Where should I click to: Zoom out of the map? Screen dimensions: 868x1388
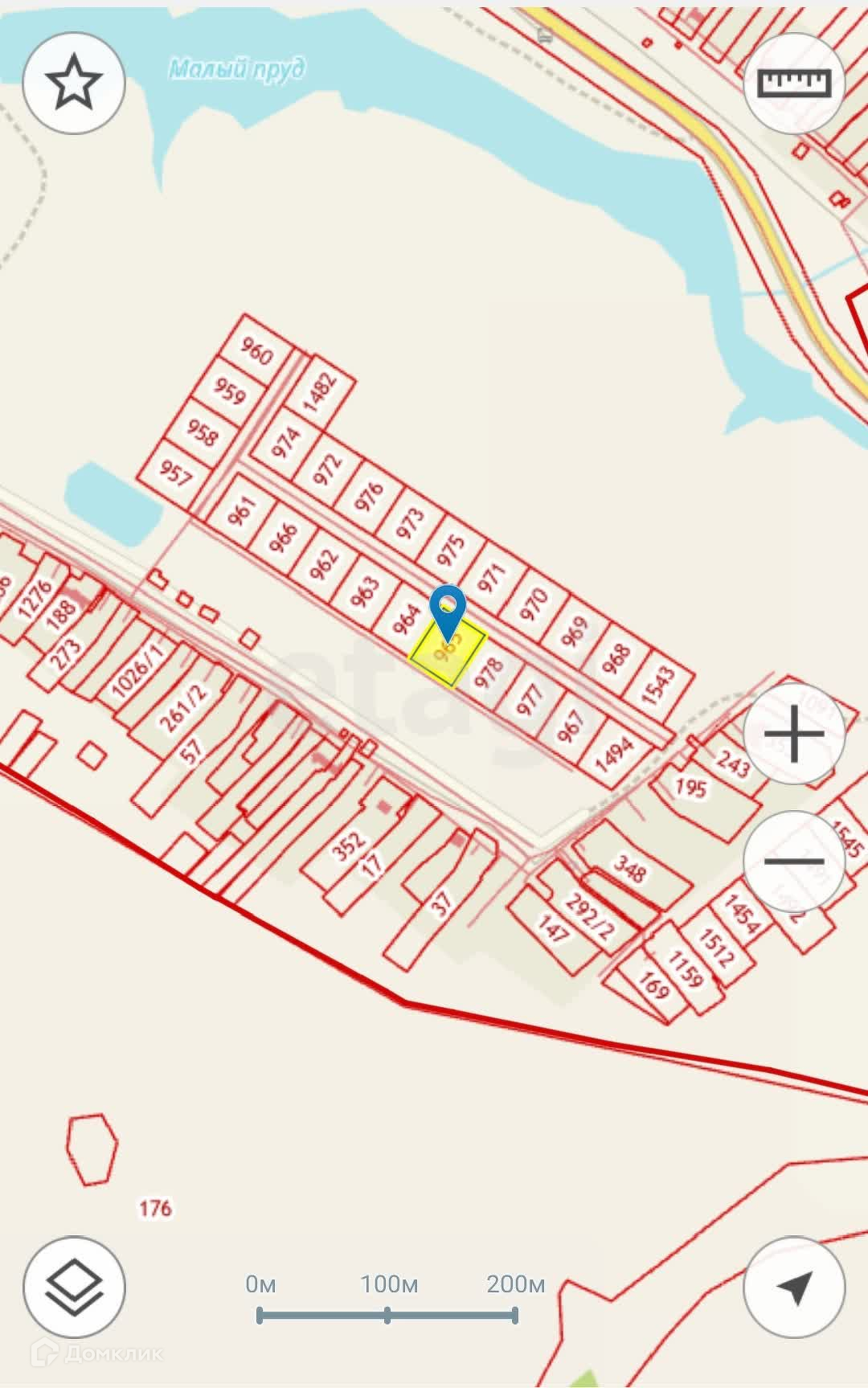(794, 862)
